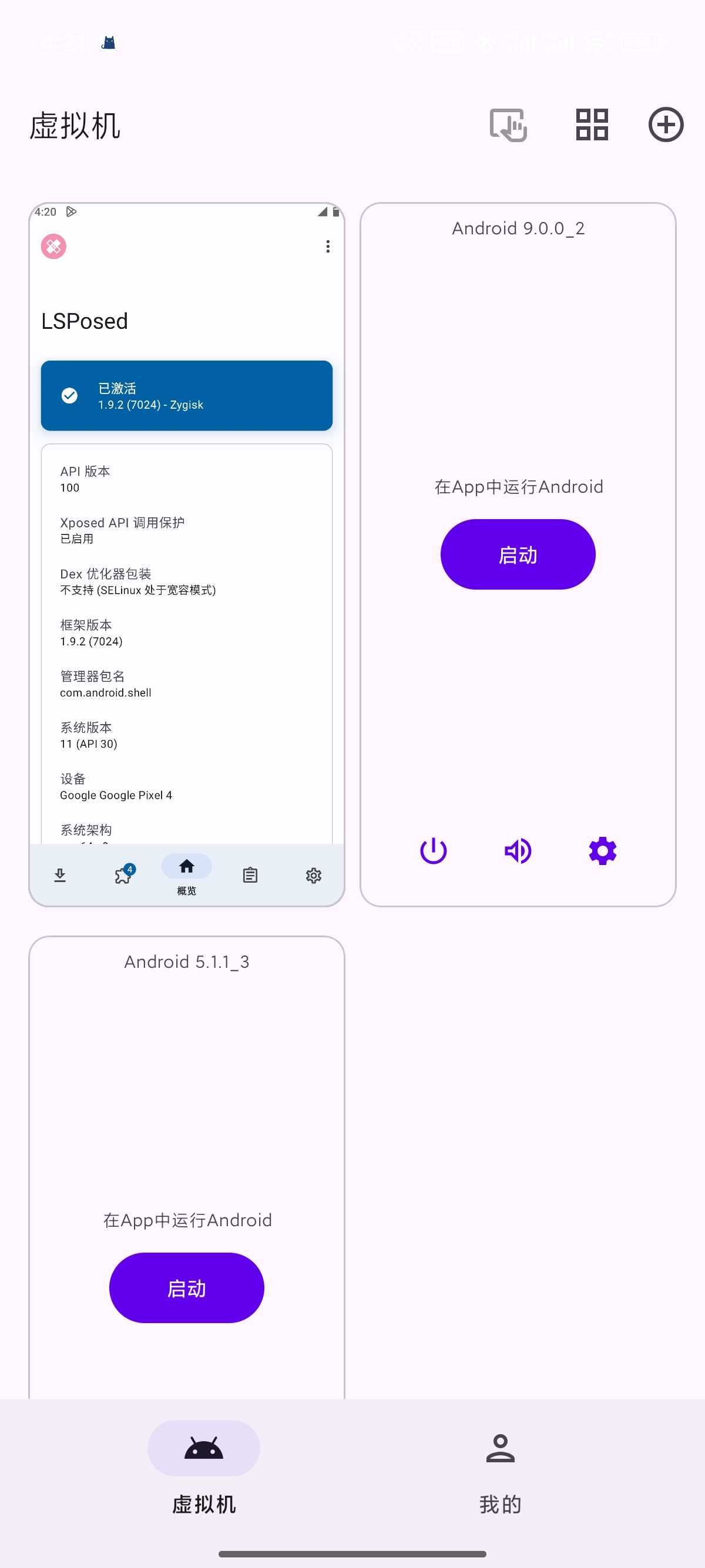Start the Android 5.1.1_3 virtual machine
705x1568 pixels.
[x=186, y=1287]
